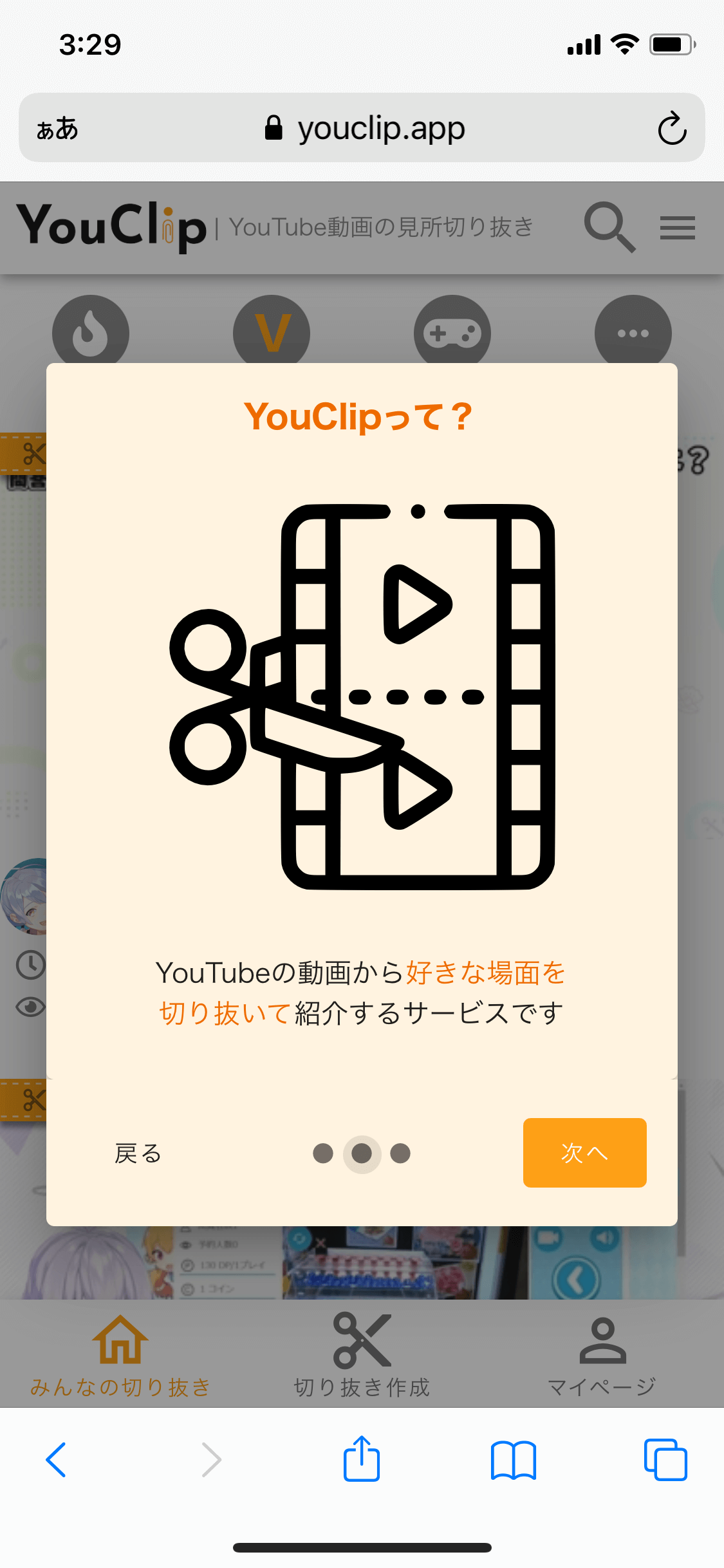Open the YouClip search icon
The height and width of the screenshot is (1568, 724).
click(610, 227)
